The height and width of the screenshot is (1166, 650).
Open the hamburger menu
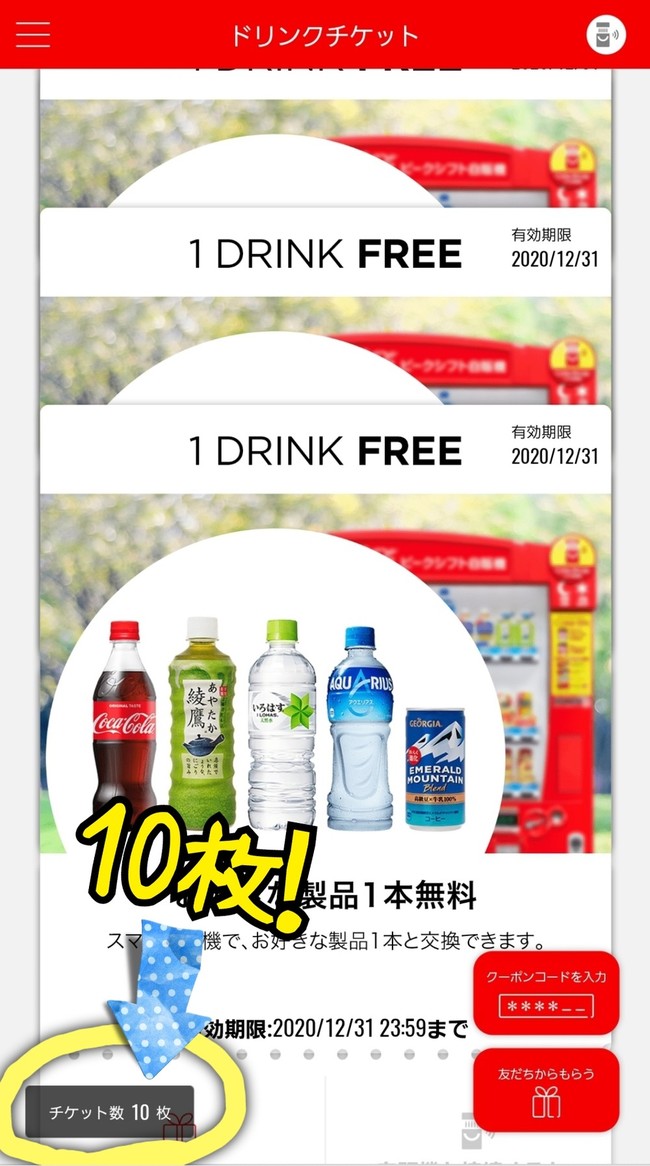32,34
